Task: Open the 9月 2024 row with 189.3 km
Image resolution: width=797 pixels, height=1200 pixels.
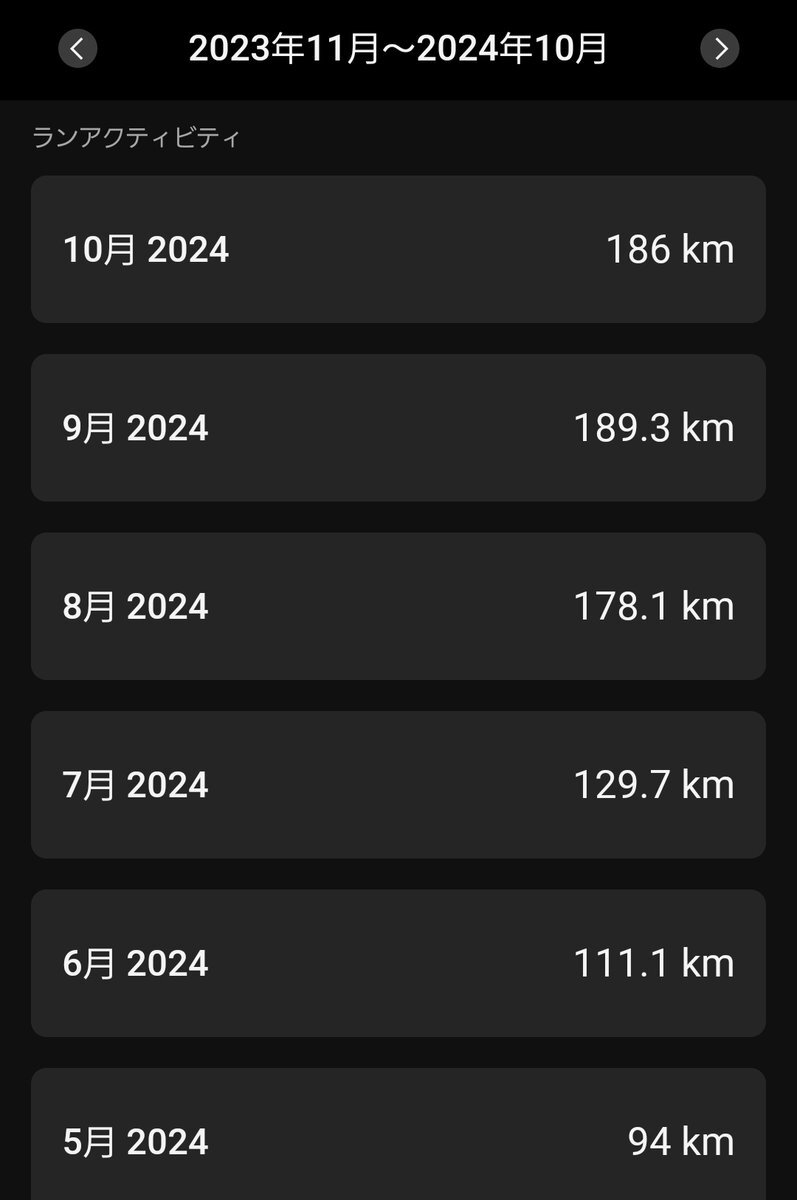Action: 398,428
